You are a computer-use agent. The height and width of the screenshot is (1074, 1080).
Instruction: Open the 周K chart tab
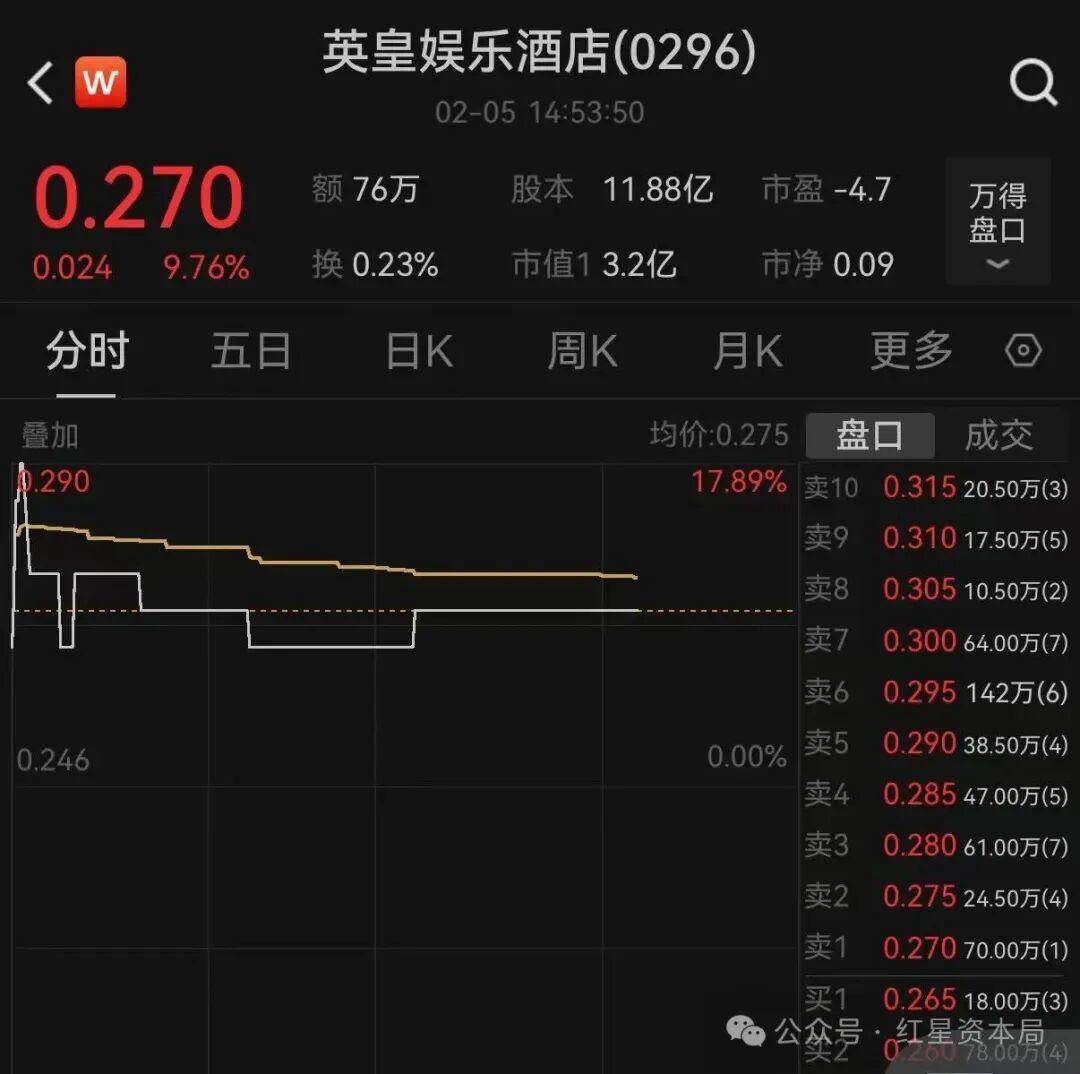pos(582,352)
